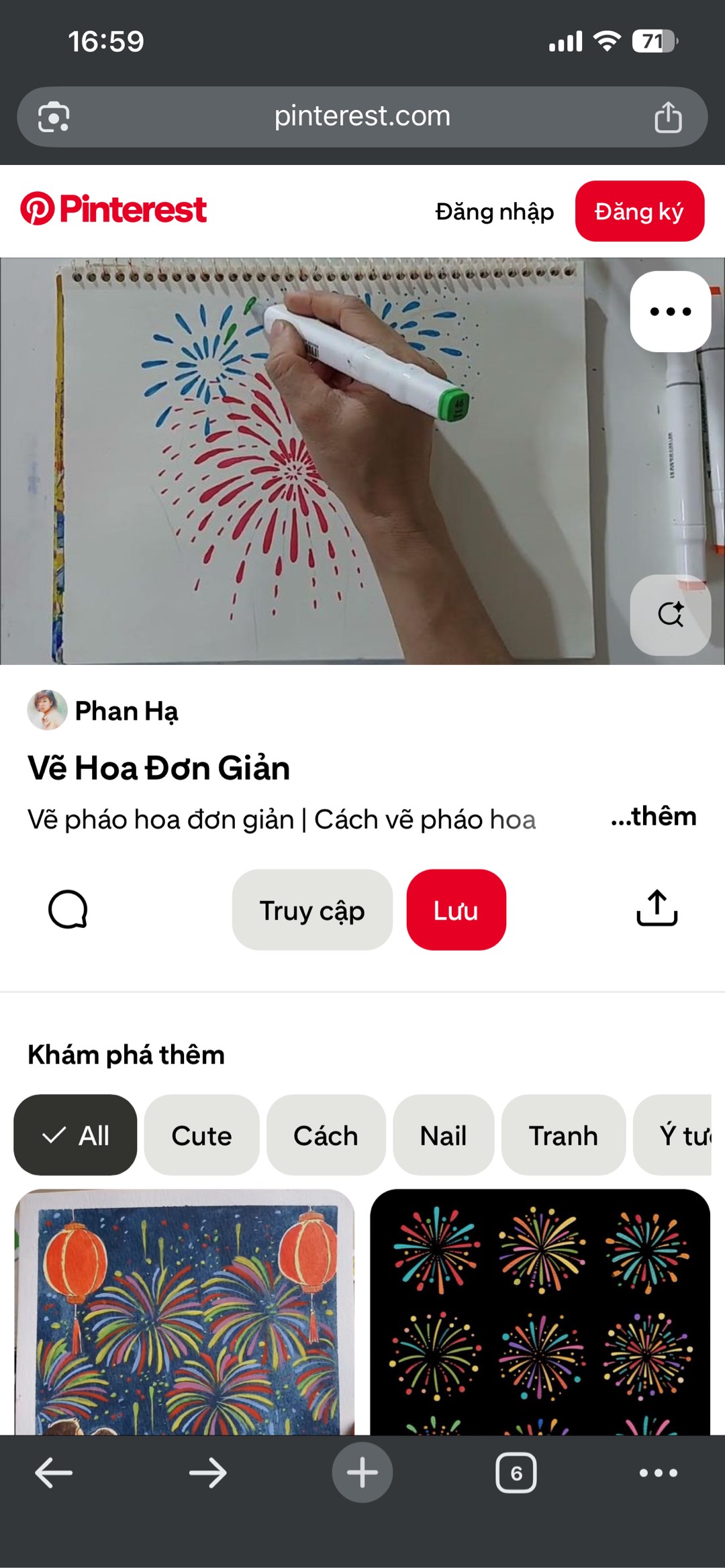Filter related pins by Nail
Viewport: 725px width, 1568px height.
pyautogui.click(x=443, y=1135)
